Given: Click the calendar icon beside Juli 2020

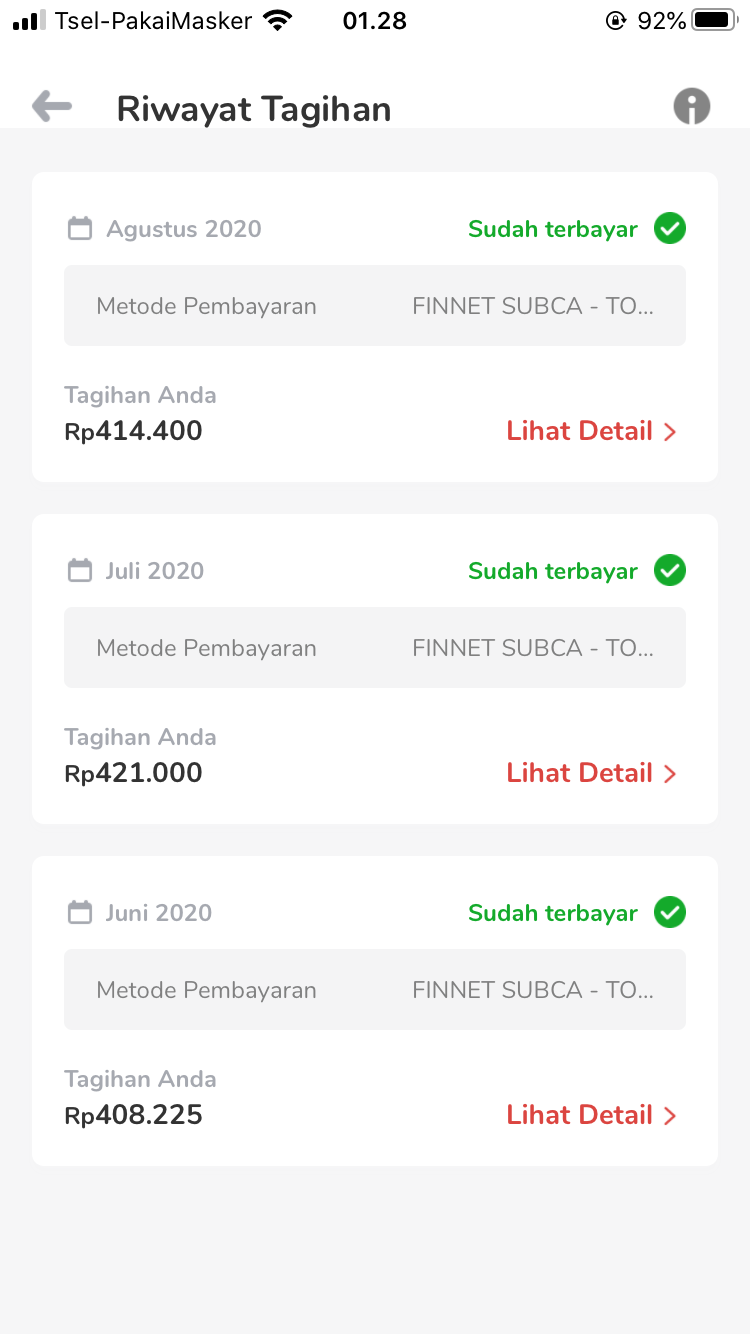Looking at the screenshot, I should pos(80,570).
